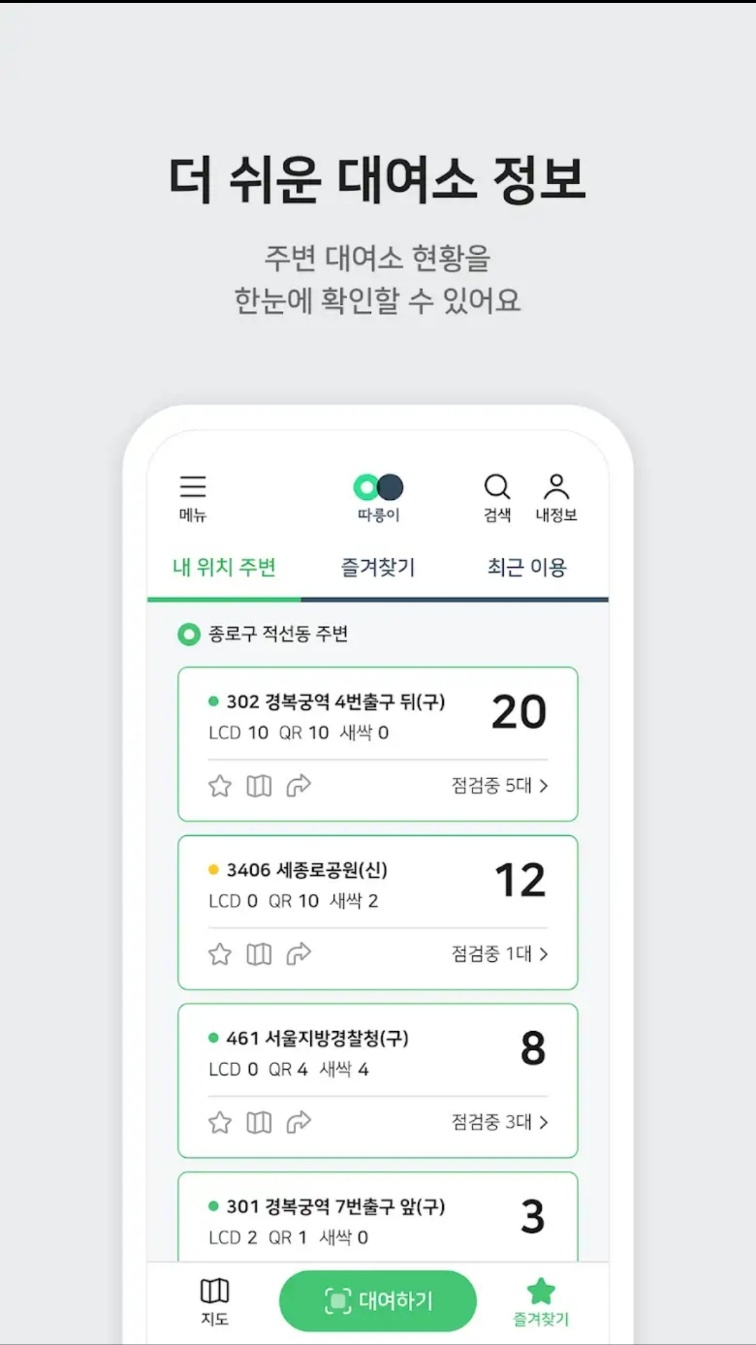The width and height of the screenshot is (756, 1345).
Task: Open the map icon on 461 서울지방경찰청 card
Action: (258, 1122)
